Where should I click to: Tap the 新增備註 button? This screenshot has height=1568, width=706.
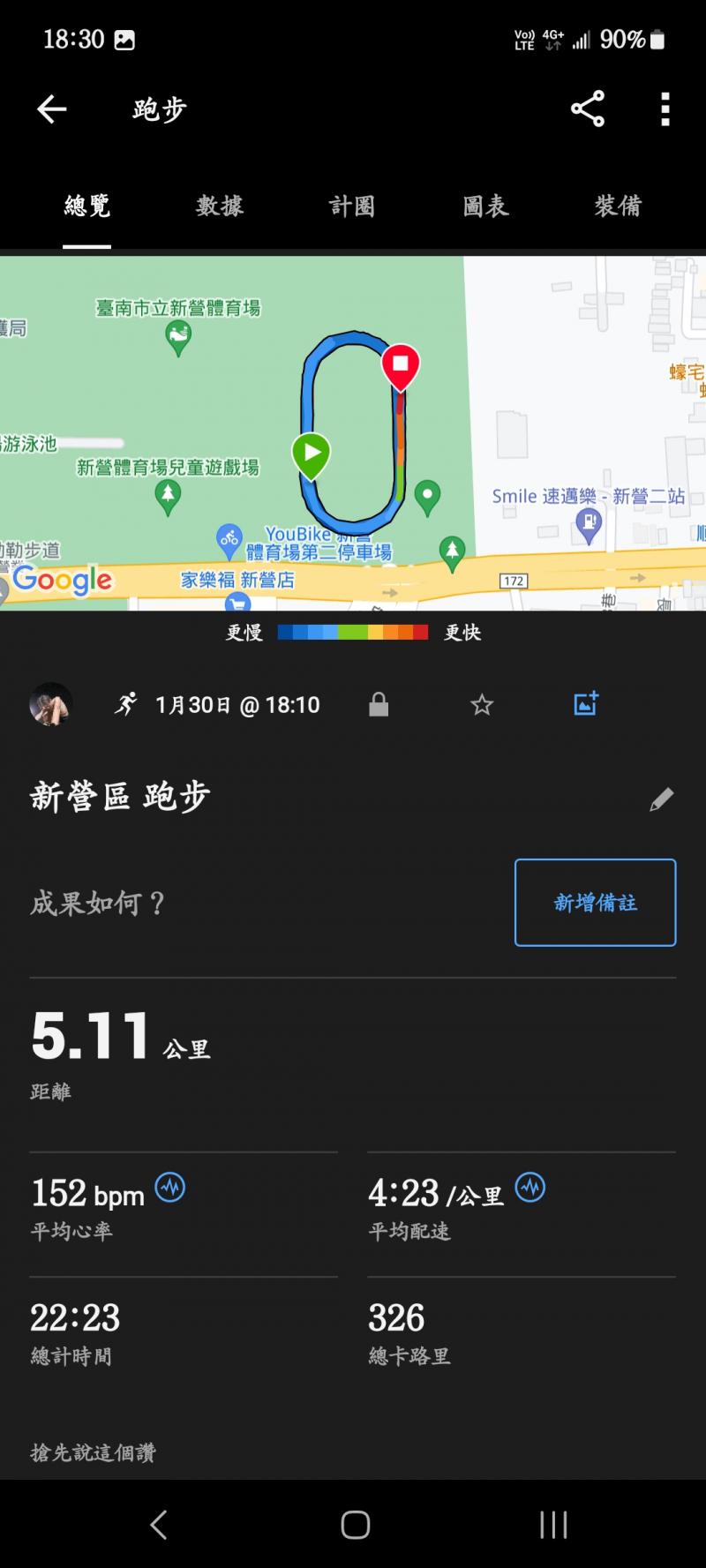596,903
